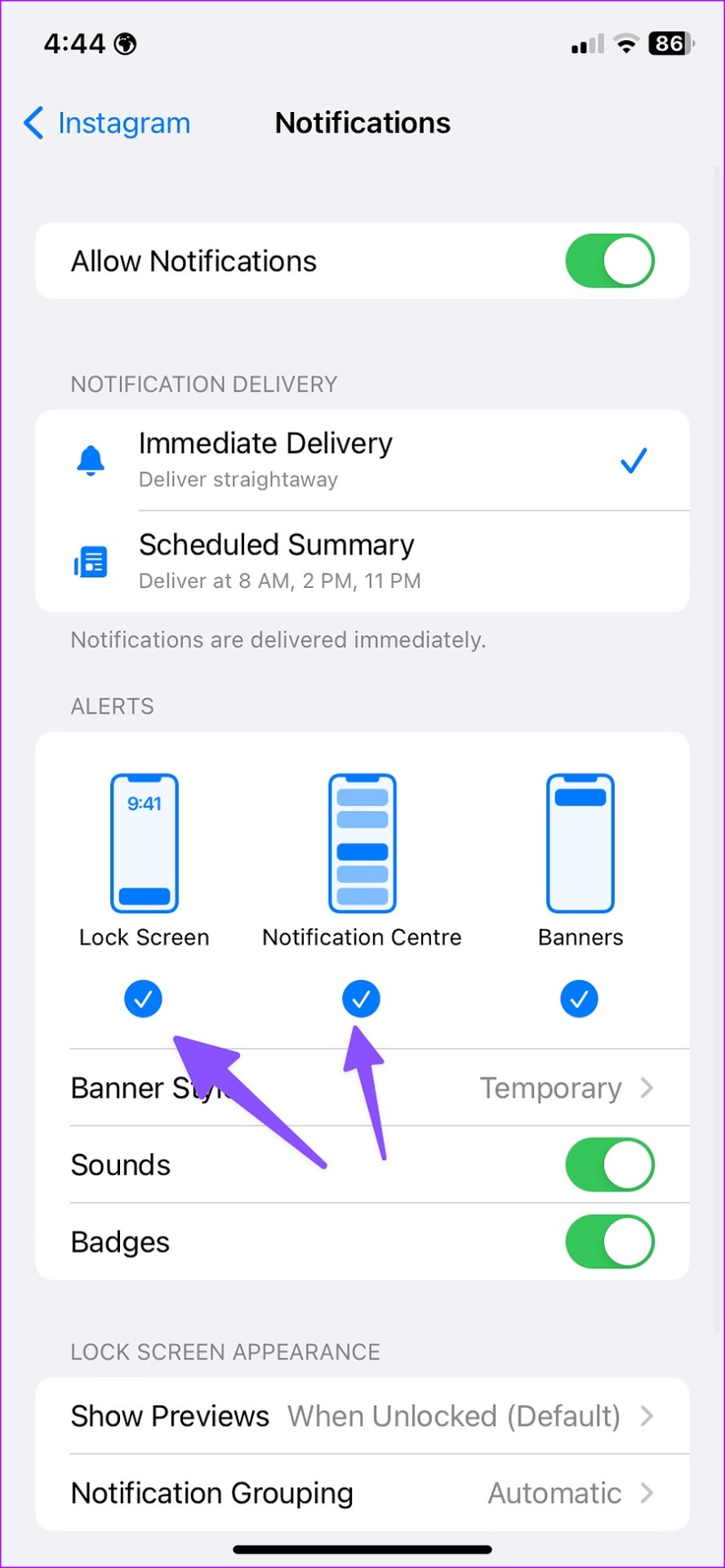725x1568 pixels.
Task: Disable the Sounds switch
Action: pos(609,1165)
